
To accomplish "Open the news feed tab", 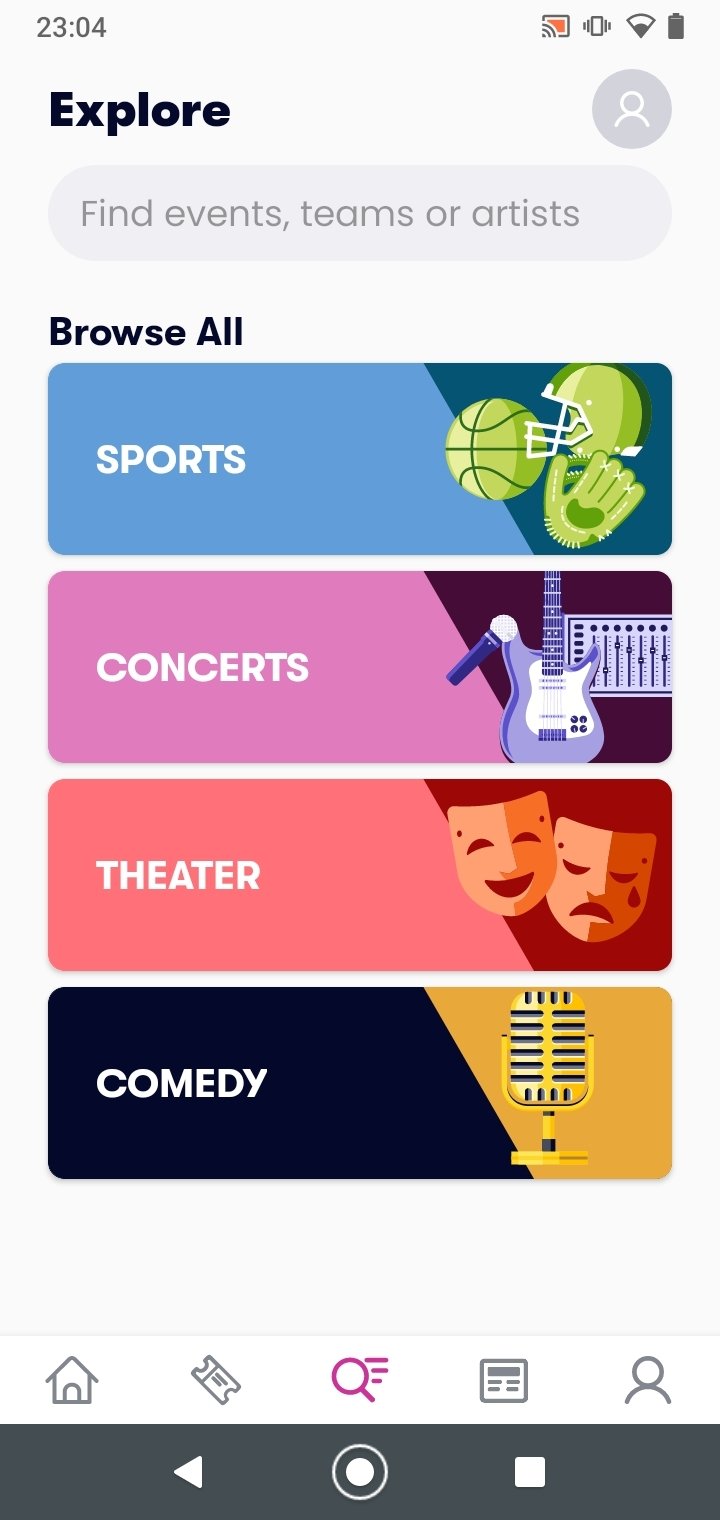I will [504, 1381].
